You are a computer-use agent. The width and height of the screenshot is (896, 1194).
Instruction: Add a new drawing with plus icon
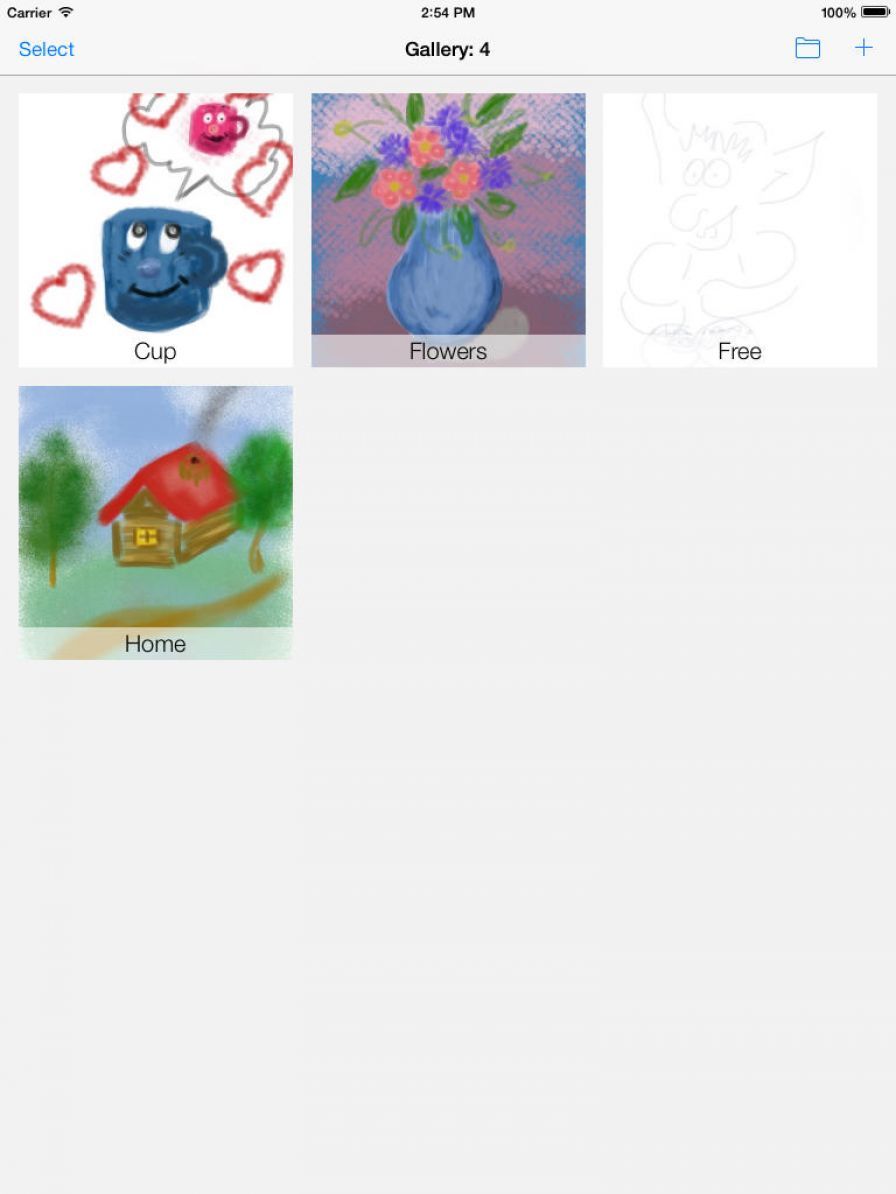click(863, 48)
